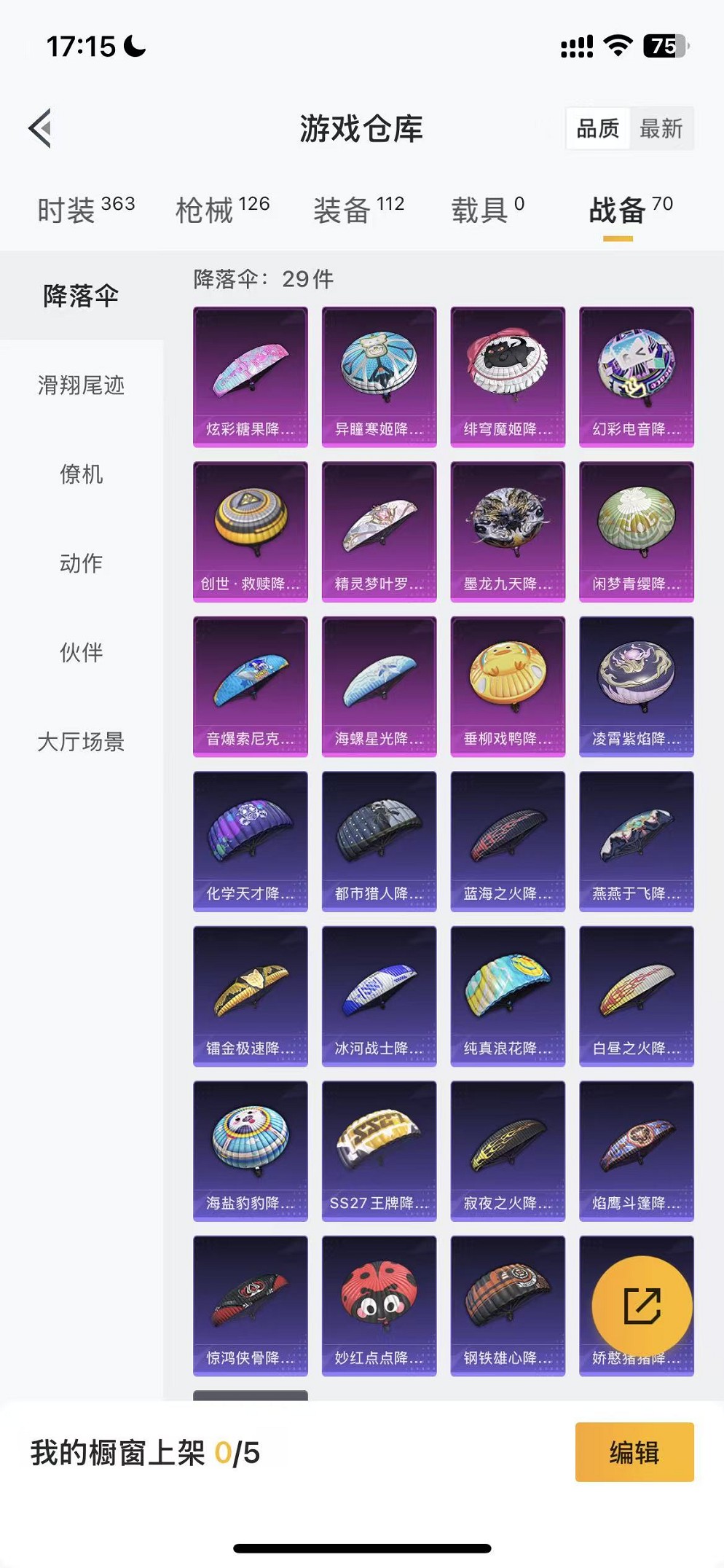Open the 大厅场景 category
Image resolution: width=724 pixels, height=1568 pixels.
81,742
